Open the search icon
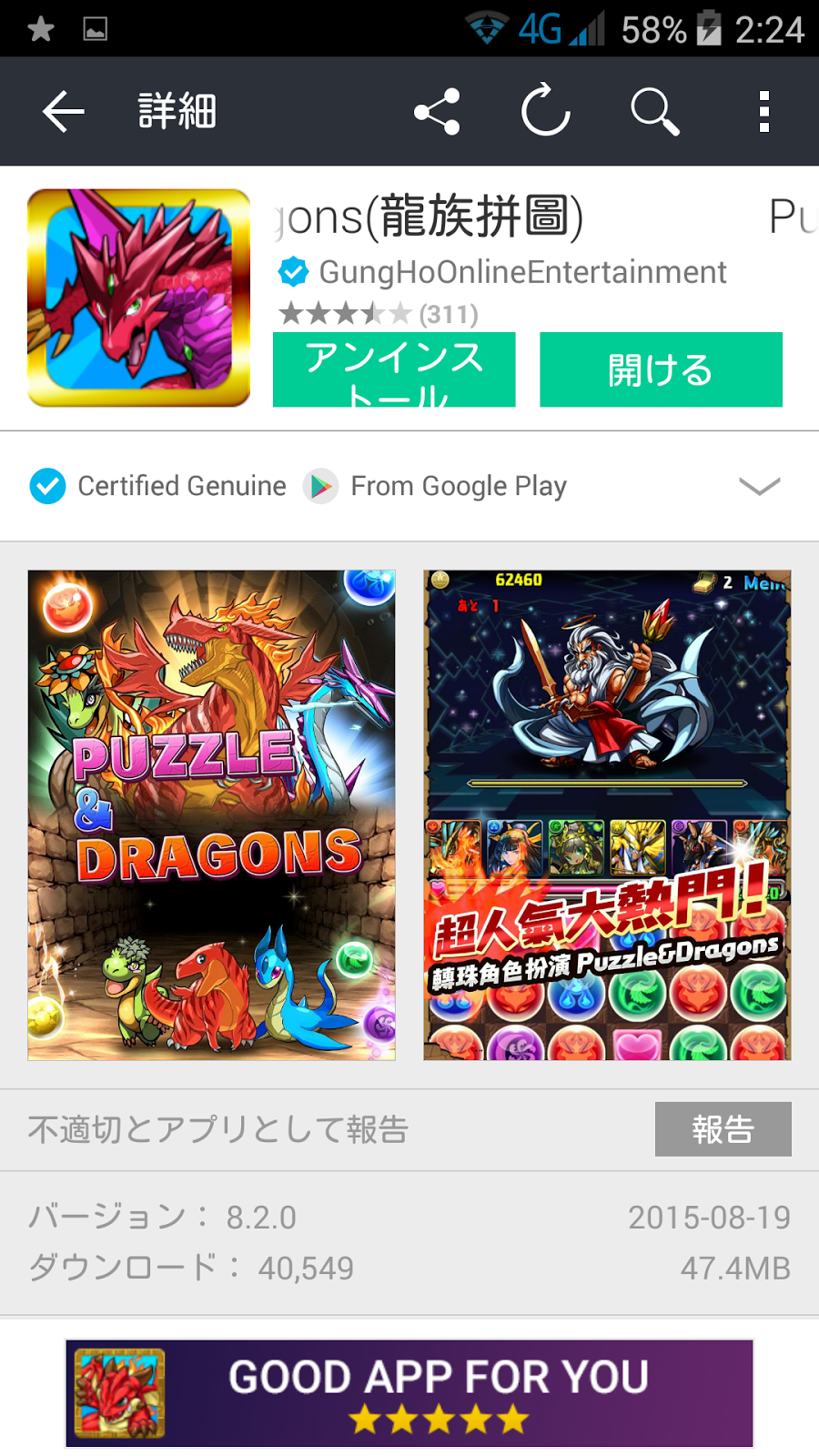819x1456 pixels. click(x=654, y=112)
